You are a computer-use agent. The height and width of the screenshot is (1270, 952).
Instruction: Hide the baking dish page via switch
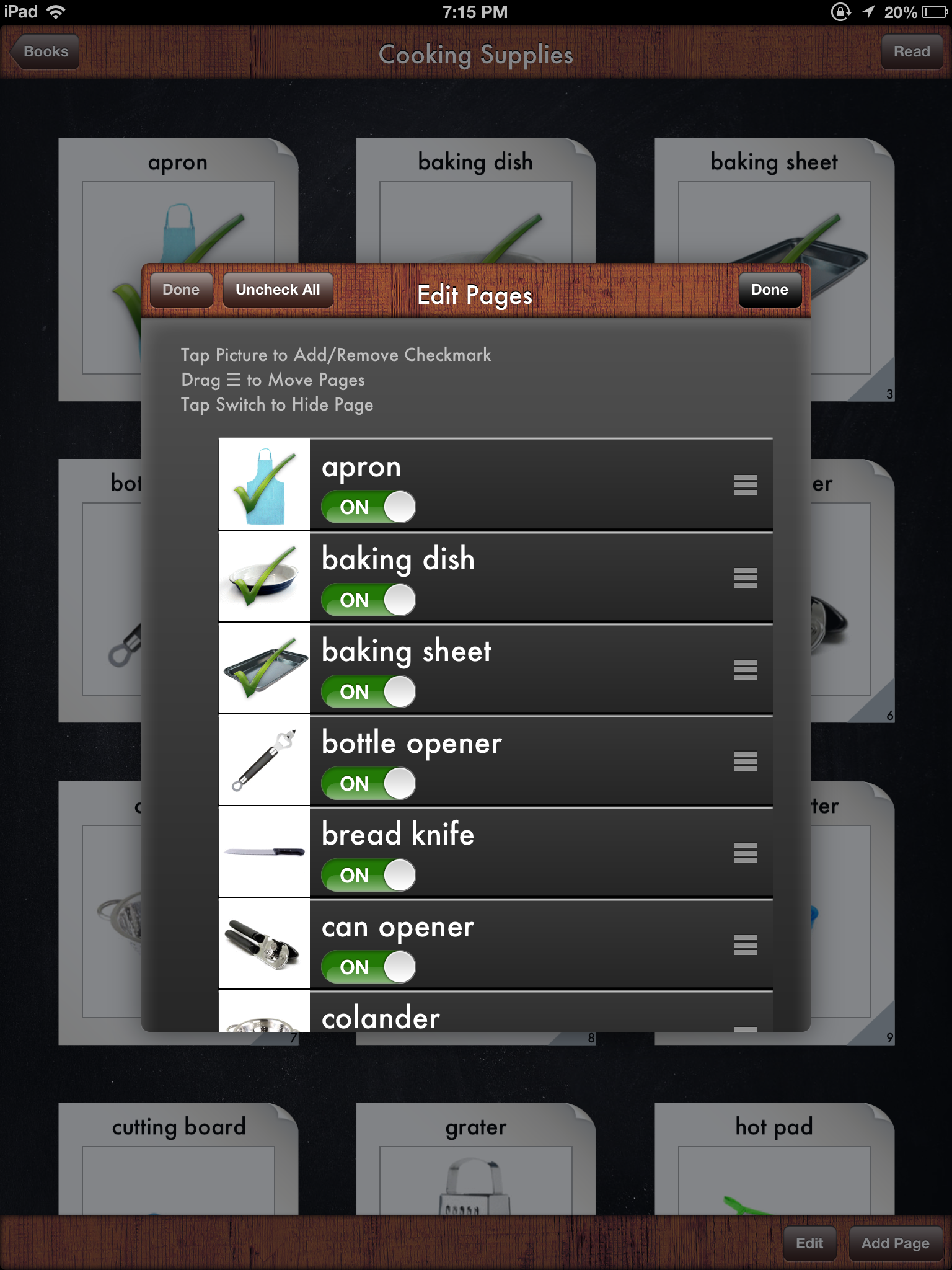click(368, 600)
